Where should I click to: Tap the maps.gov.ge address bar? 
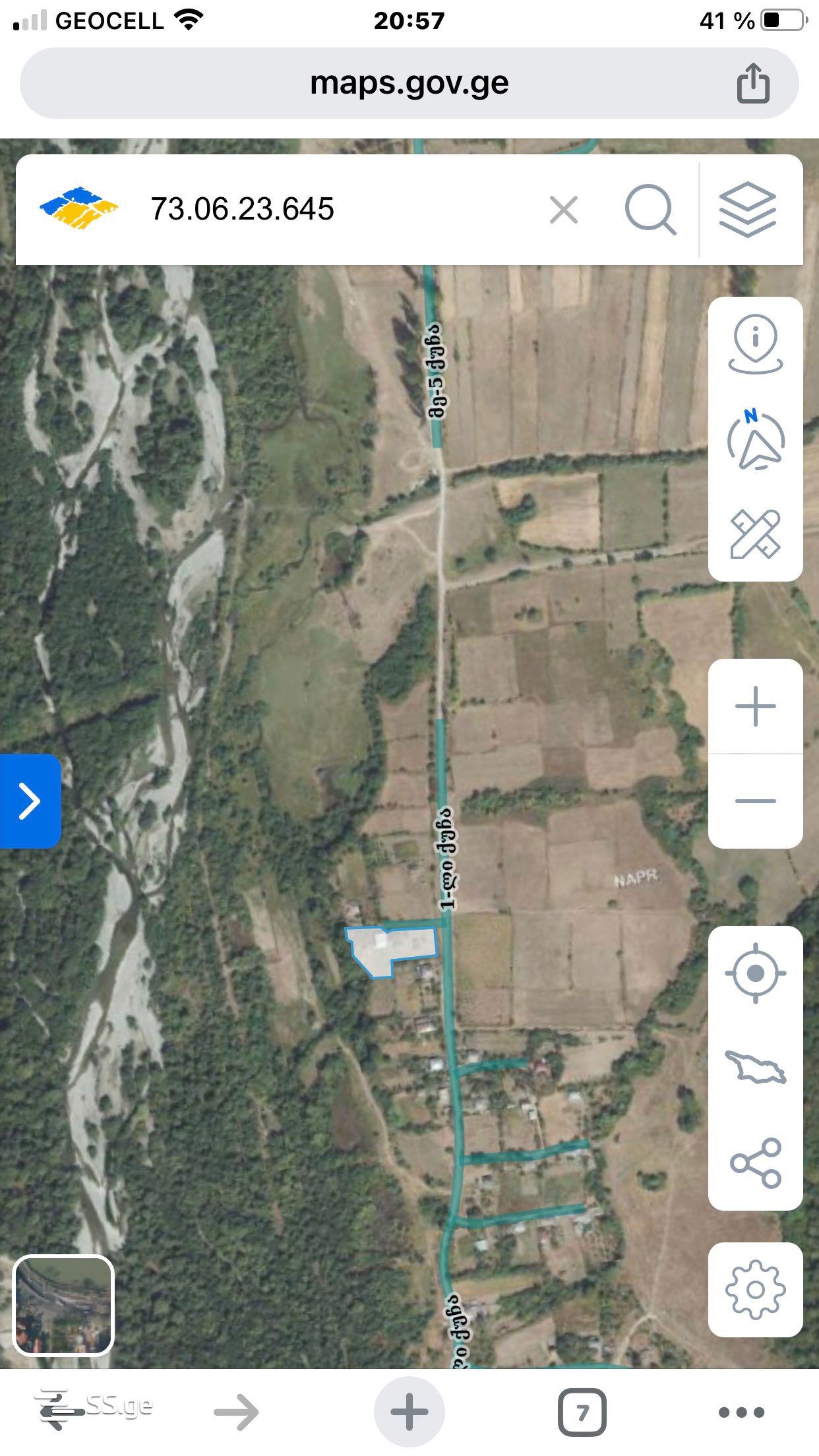tap(409, 84)
